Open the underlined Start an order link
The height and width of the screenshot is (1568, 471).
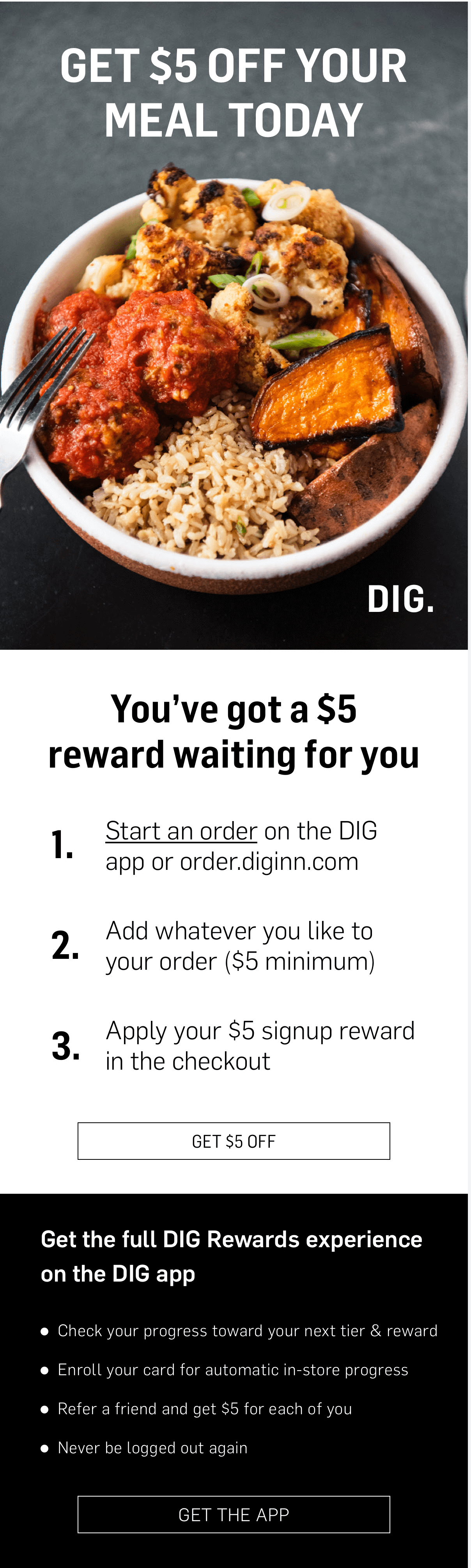tap(181, 831)
